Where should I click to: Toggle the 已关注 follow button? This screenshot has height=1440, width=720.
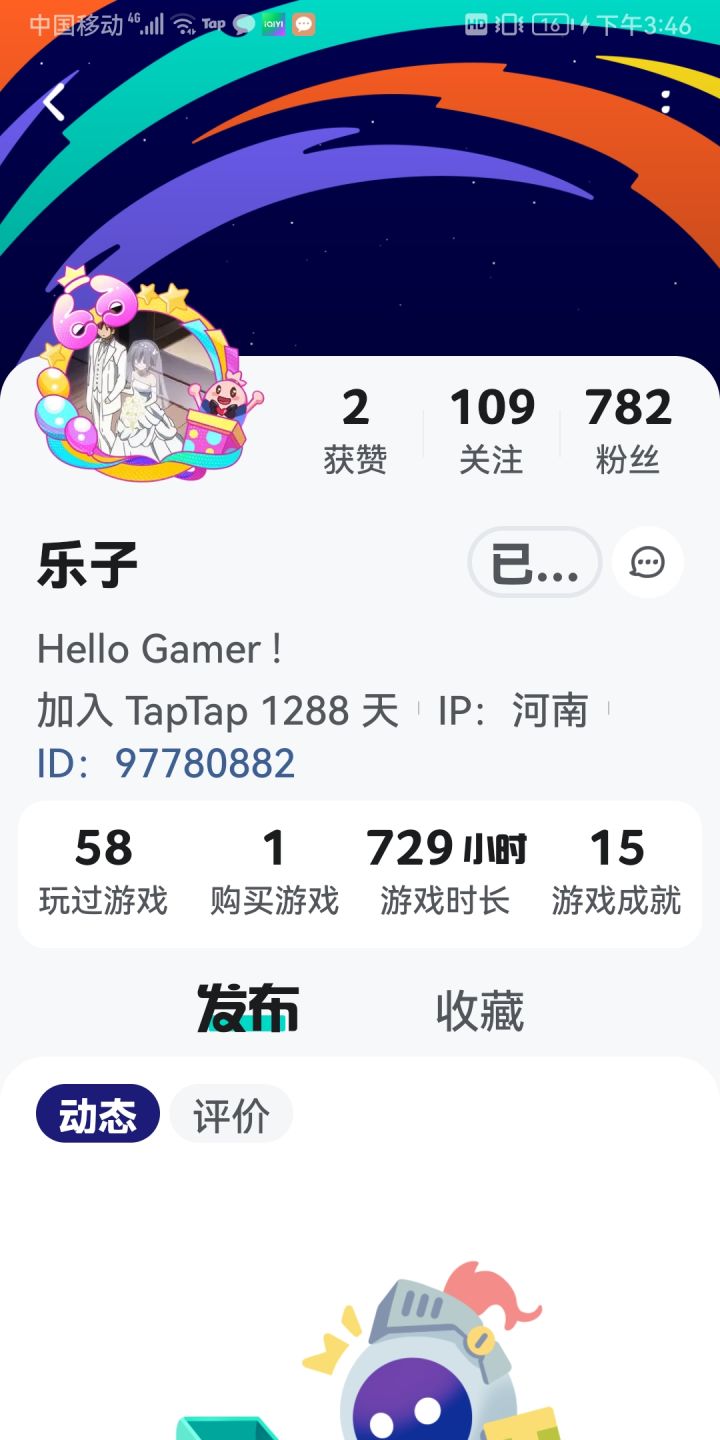[x=534, y=562]
